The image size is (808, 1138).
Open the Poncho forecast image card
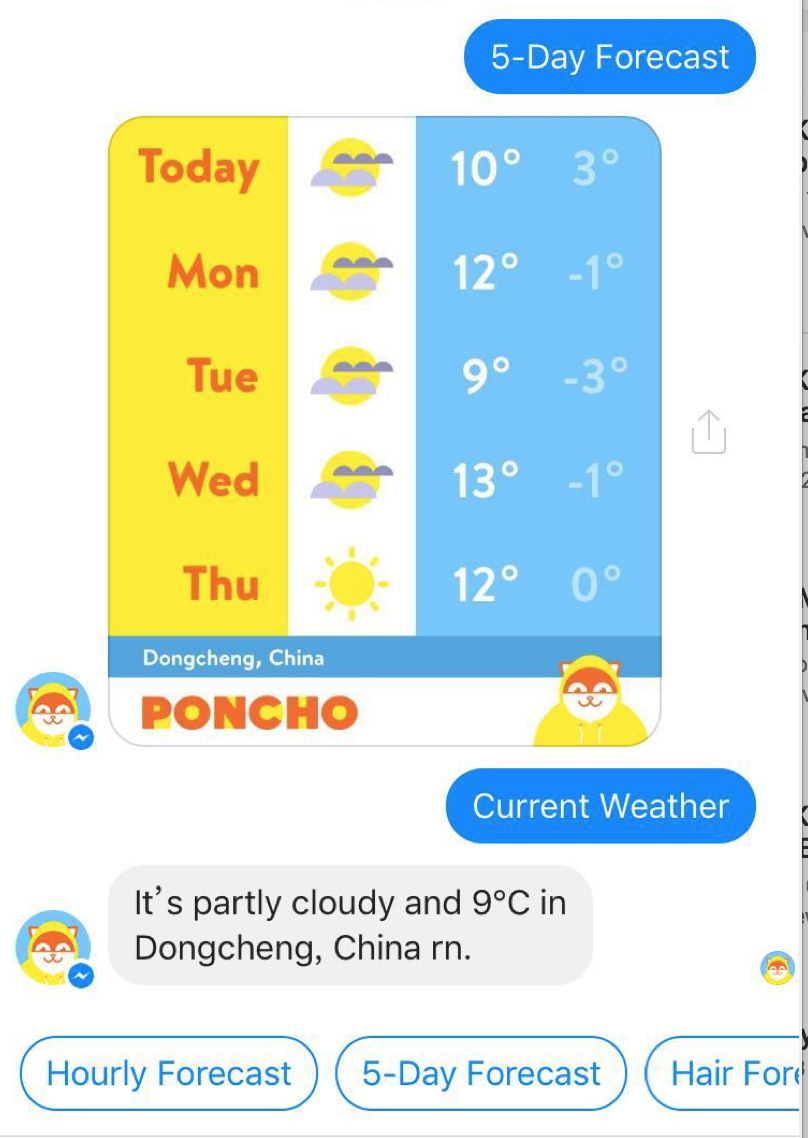pos(384,431)
